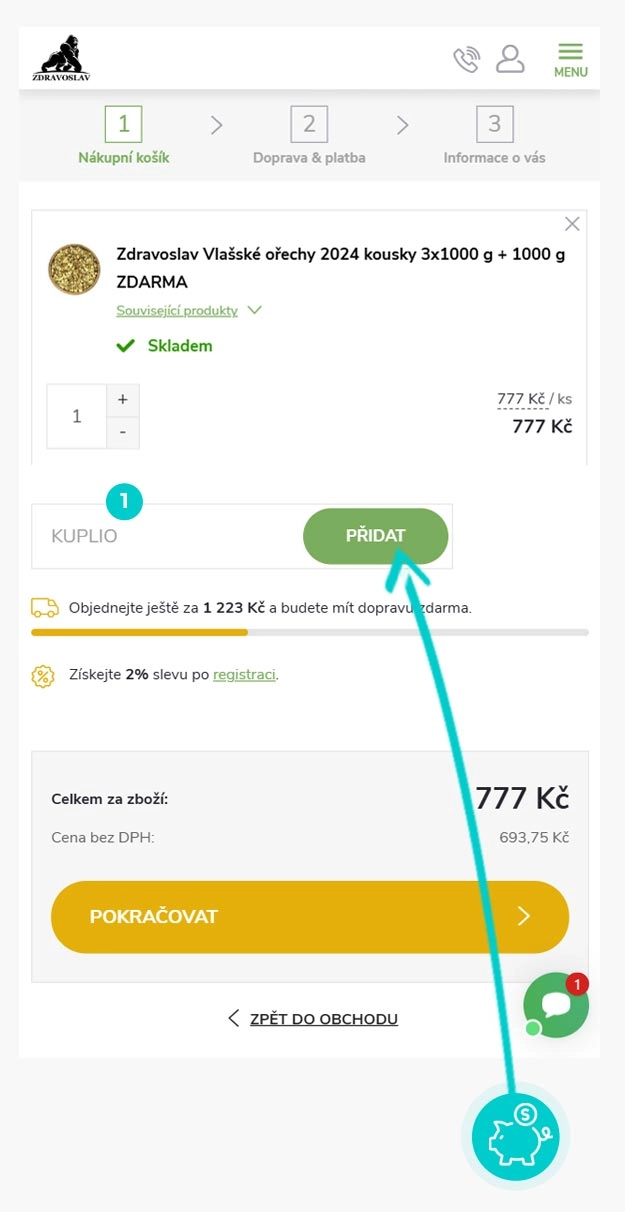This screenshot has height=1212, width=625.
Task: Follow the registraci link
Action: click(x=244, y=674)
